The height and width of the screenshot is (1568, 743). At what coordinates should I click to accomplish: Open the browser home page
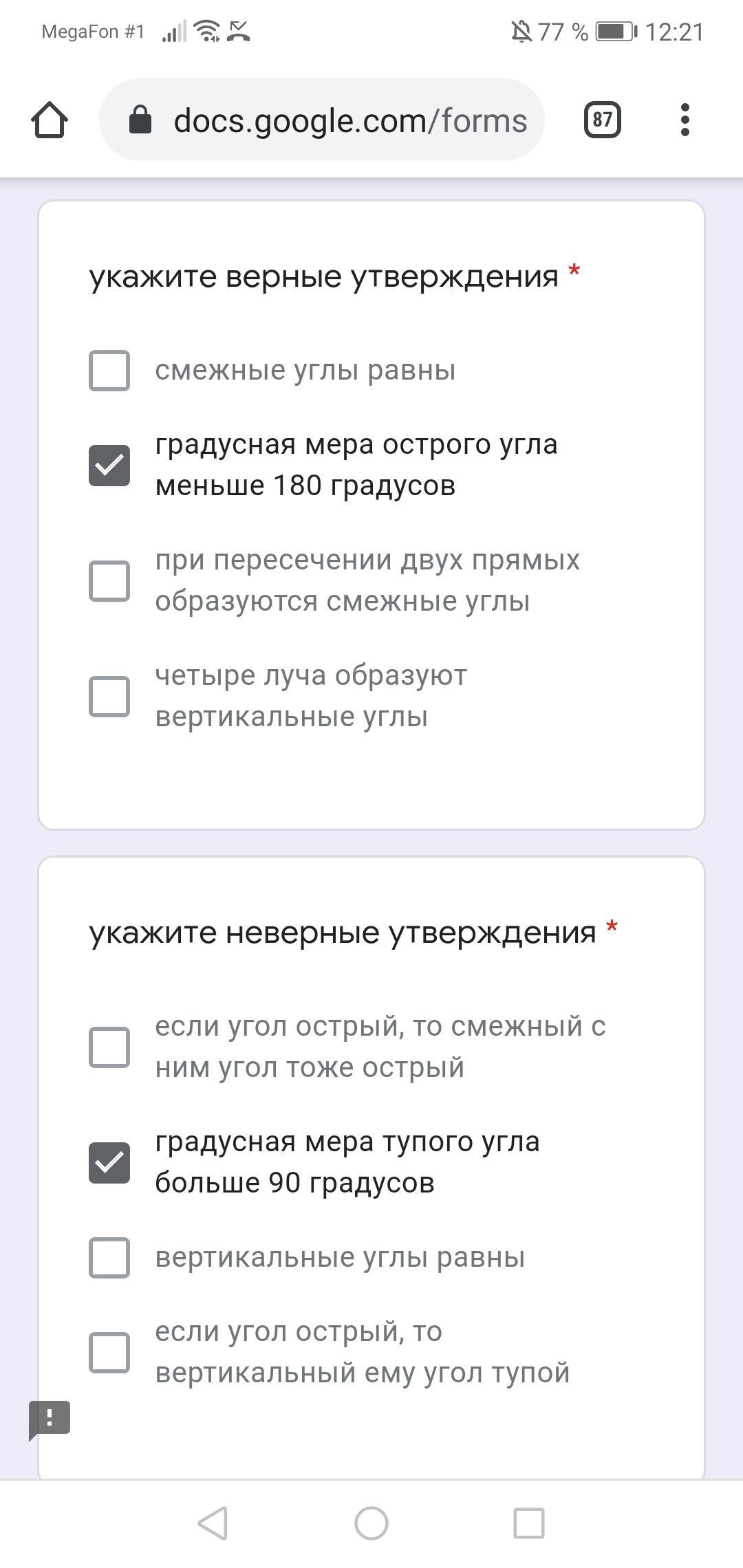tap(50, 120)
